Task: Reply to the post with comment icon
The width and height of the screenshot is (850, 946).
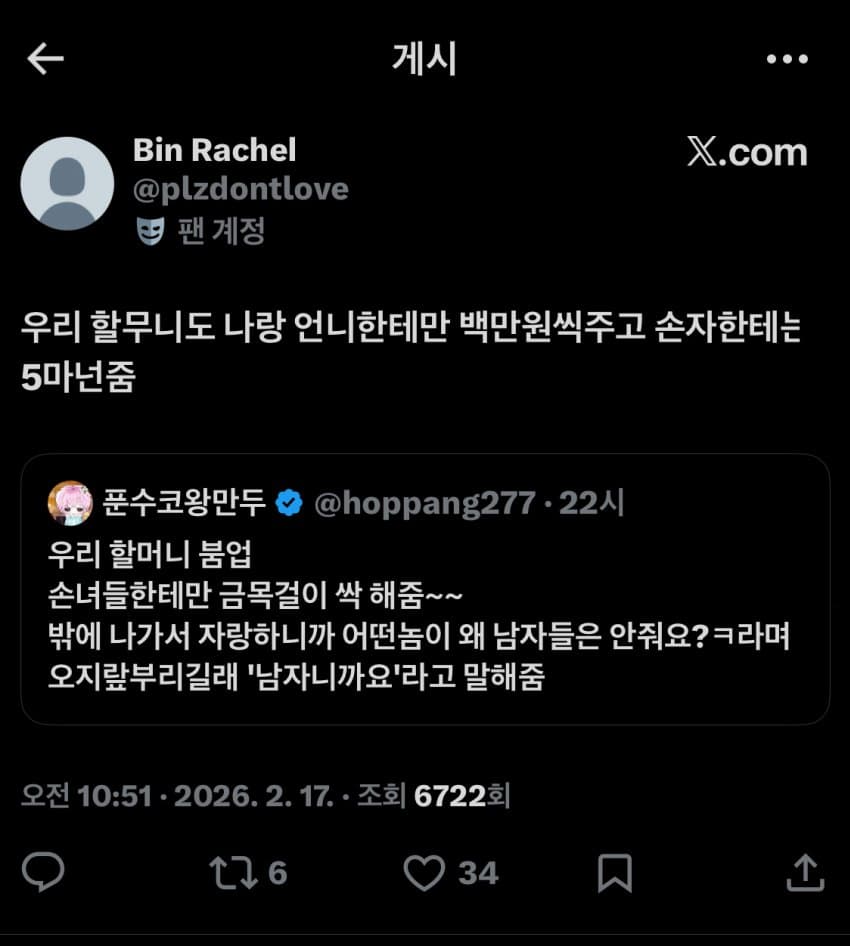Action: pyautogui.click(x=43, y=872)
